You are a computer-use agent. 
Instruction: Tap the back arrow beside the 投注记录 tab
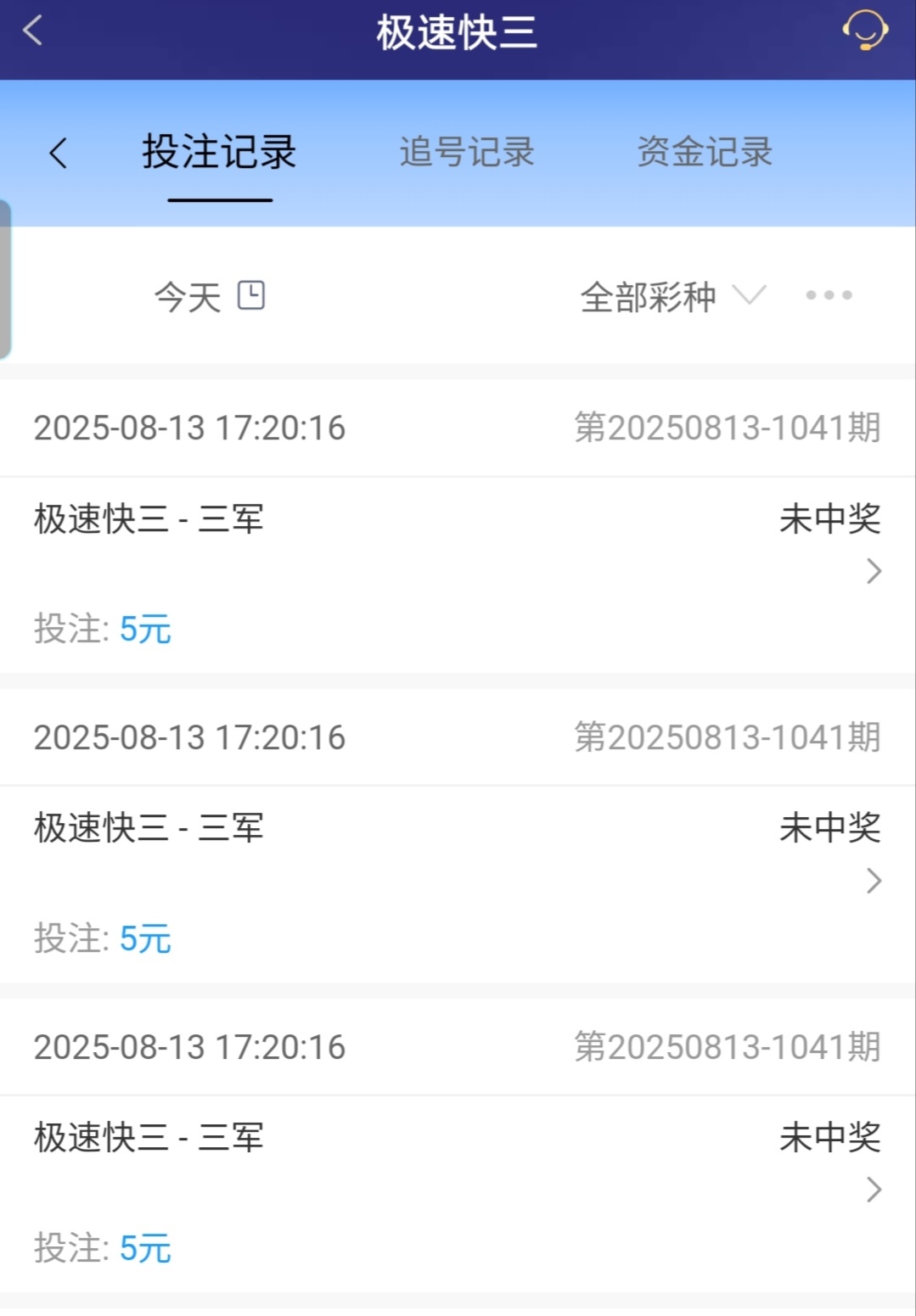(58, 154)
